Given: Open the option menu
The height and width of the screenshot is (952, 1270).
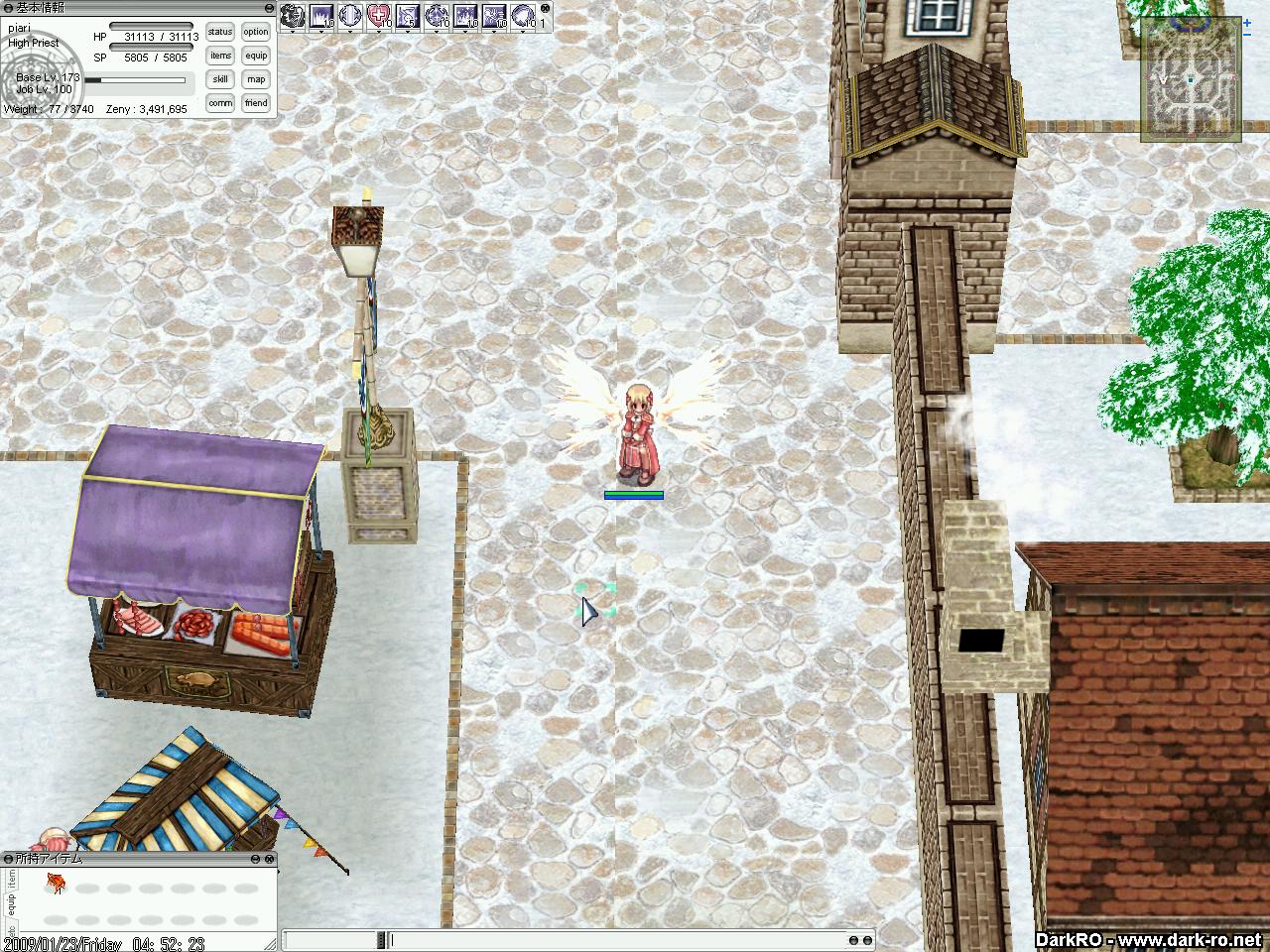Looking at the screenshot, I should [x=256, y=33].
